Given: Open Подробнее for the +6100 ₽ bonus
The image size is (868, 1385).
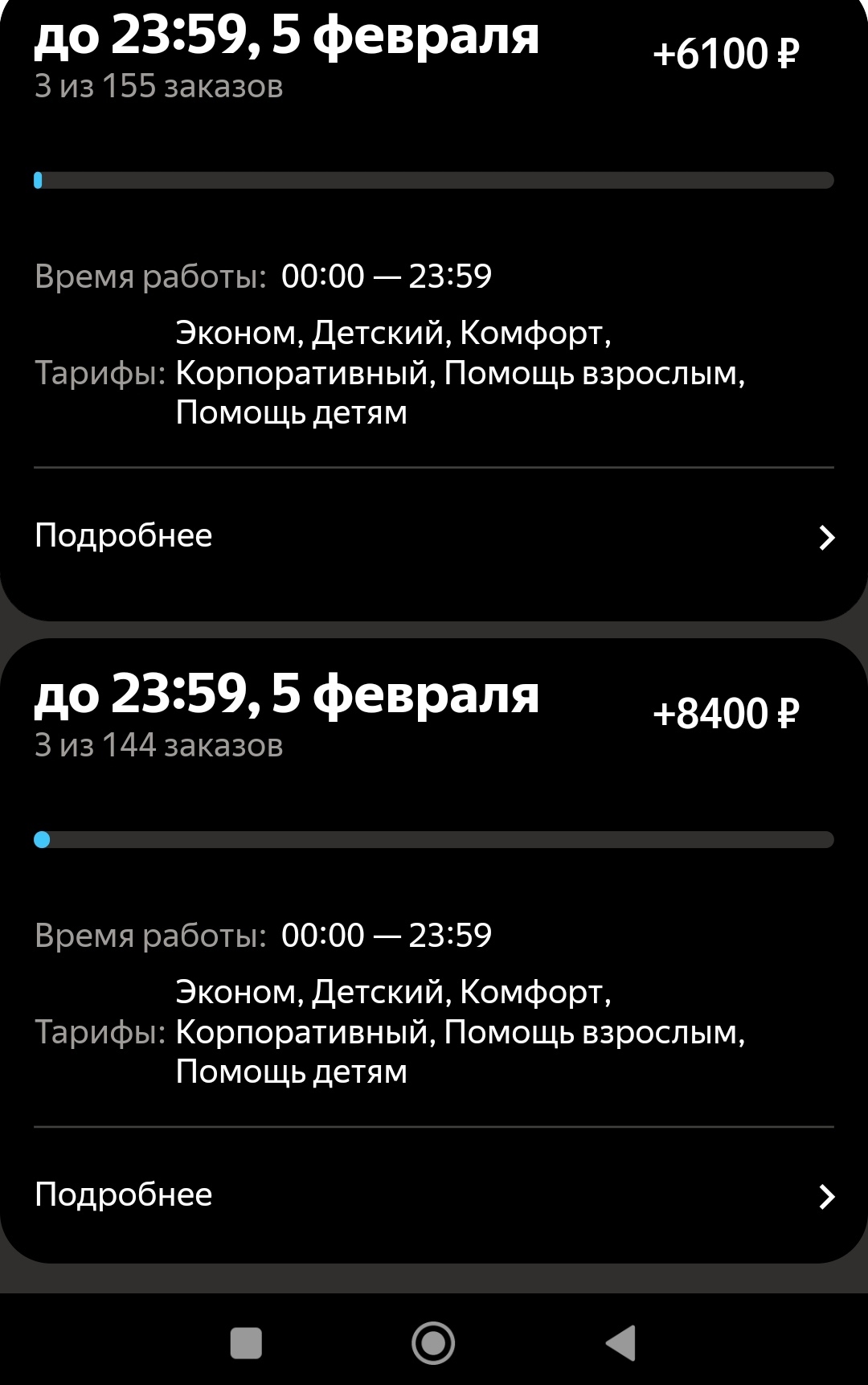Looking at the screenshot, I should (434, 536).
